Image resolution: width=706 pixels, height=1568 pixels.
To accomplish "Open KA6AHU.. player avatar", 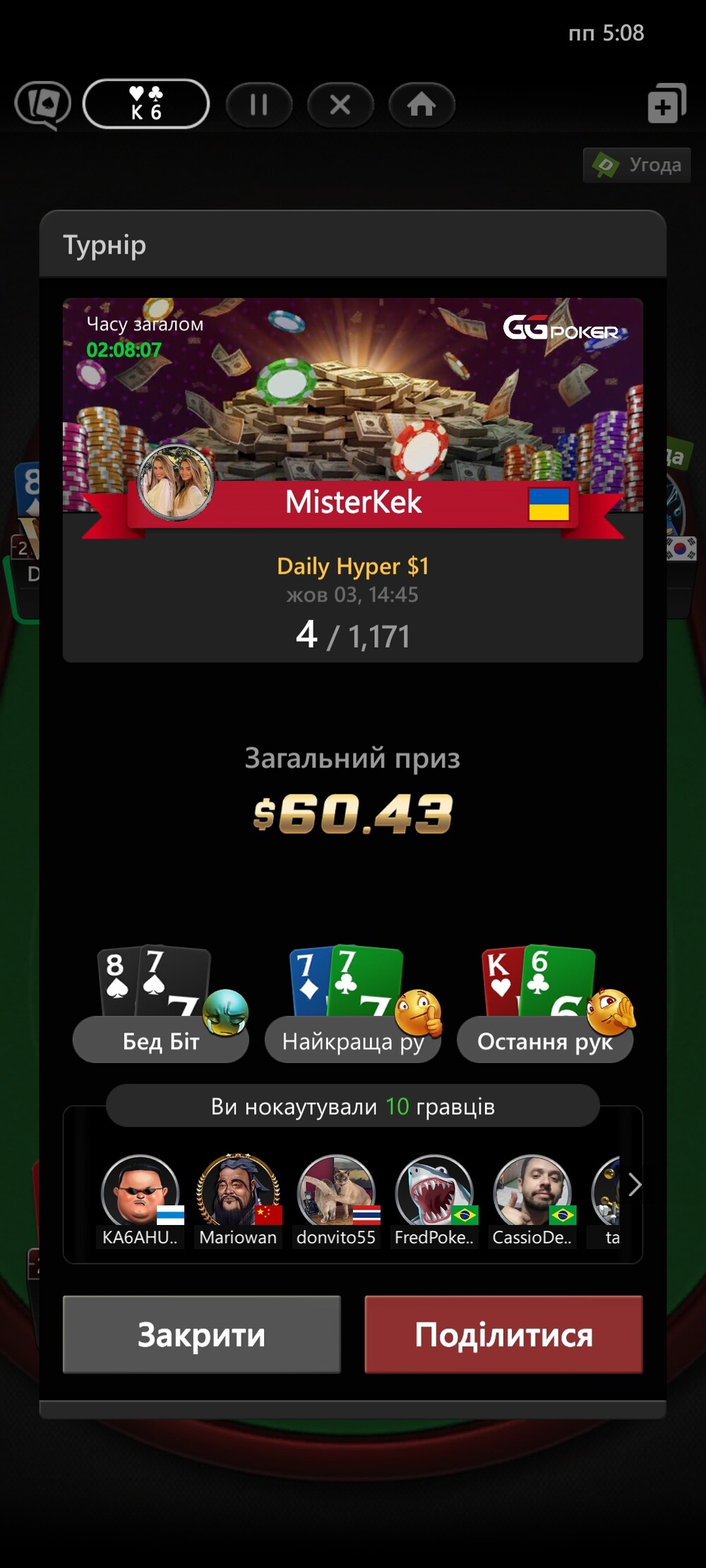I will (140, 1191).
